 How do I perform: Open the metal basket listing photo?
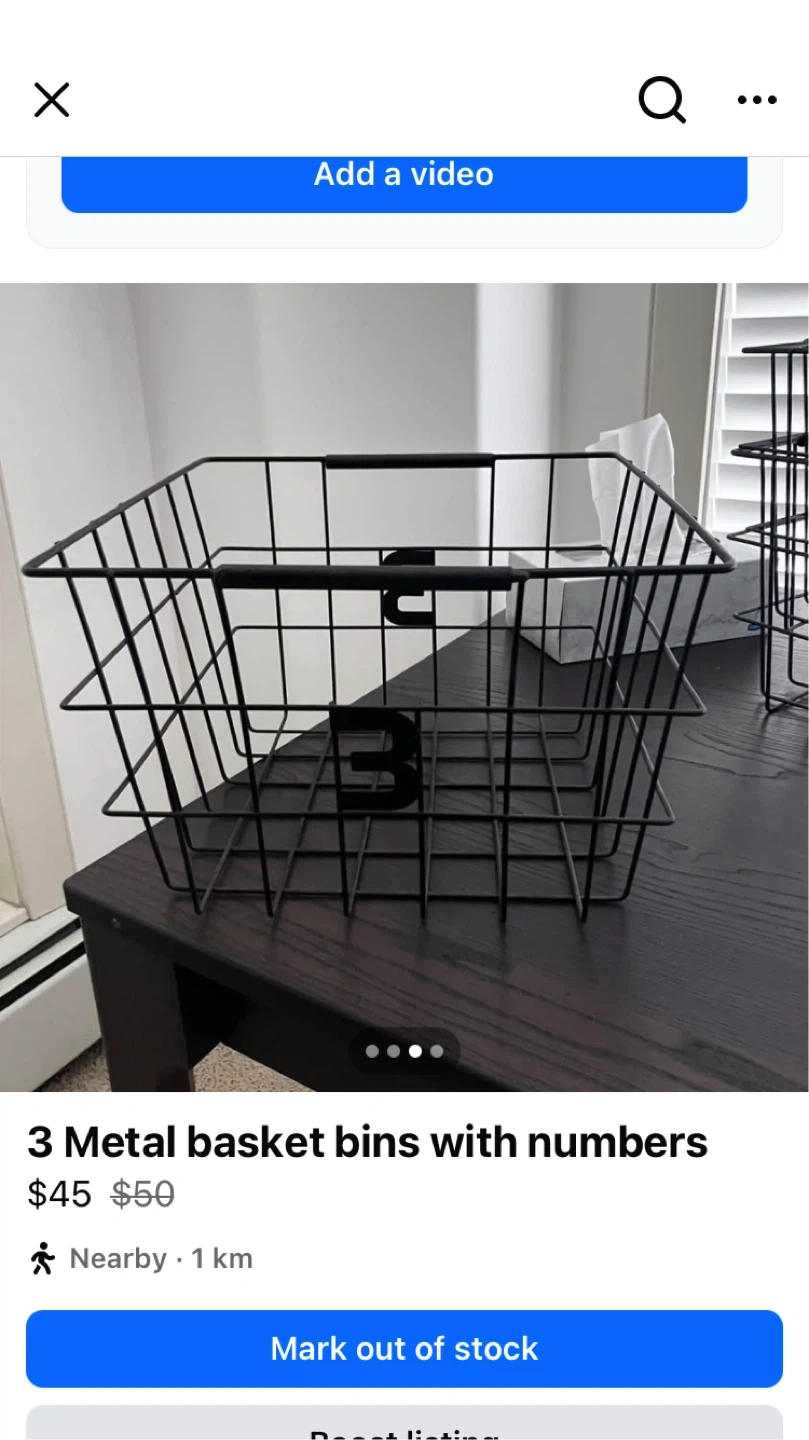pyautogui.click(x=404, y=687)
